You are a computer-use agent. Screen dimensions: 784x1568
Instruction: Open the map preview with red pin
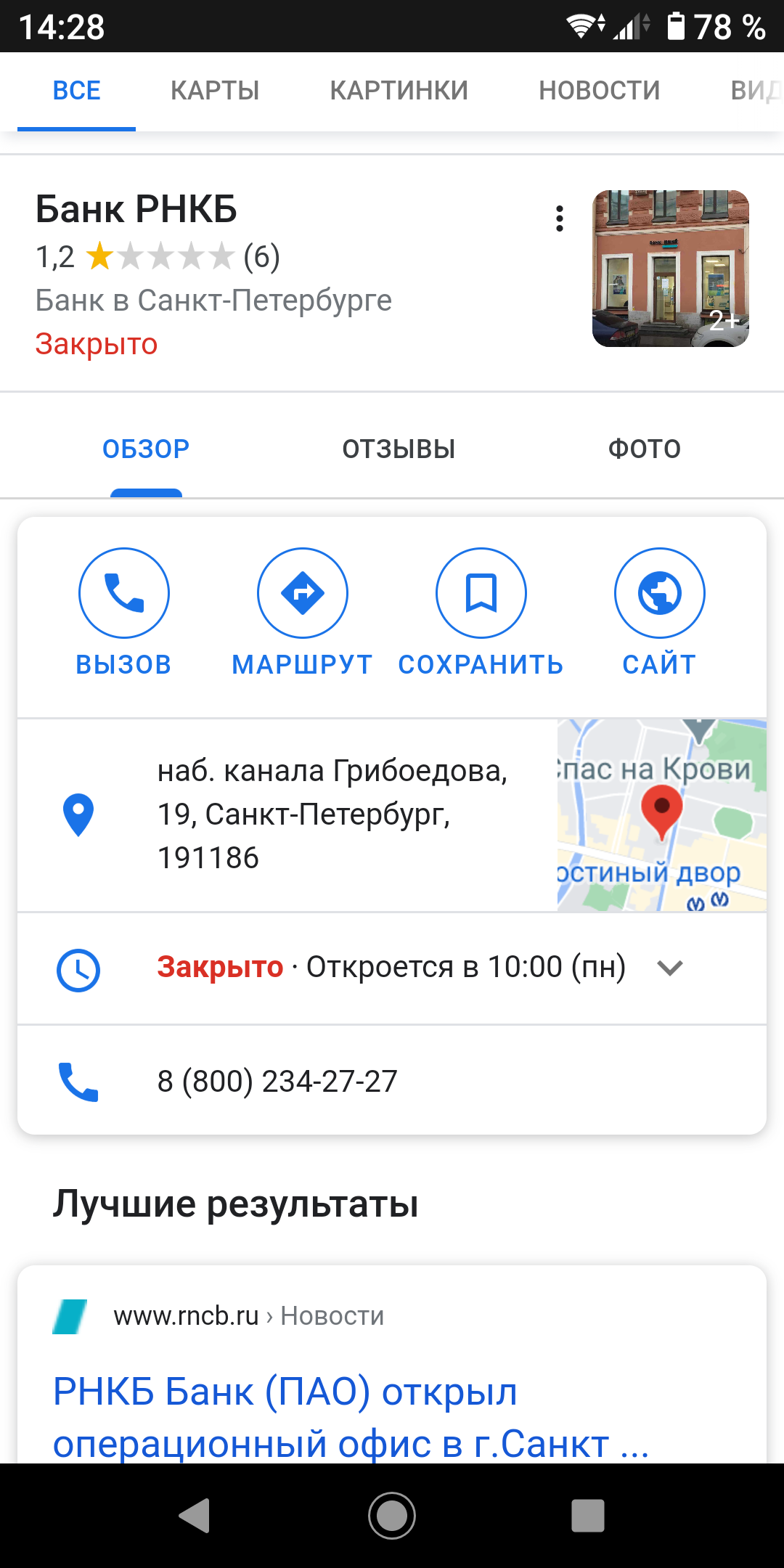(x=662, y=814)
